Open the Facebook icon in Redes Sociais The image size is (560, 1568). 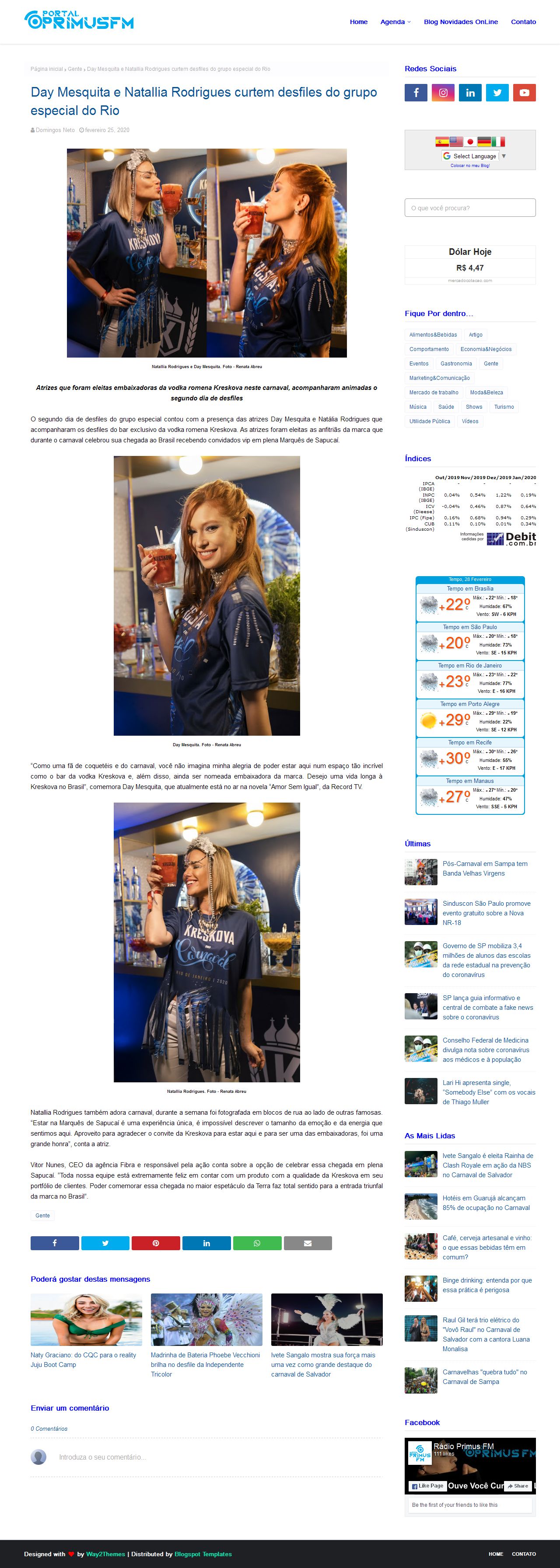pyautogui.click(x=416, y=93)
